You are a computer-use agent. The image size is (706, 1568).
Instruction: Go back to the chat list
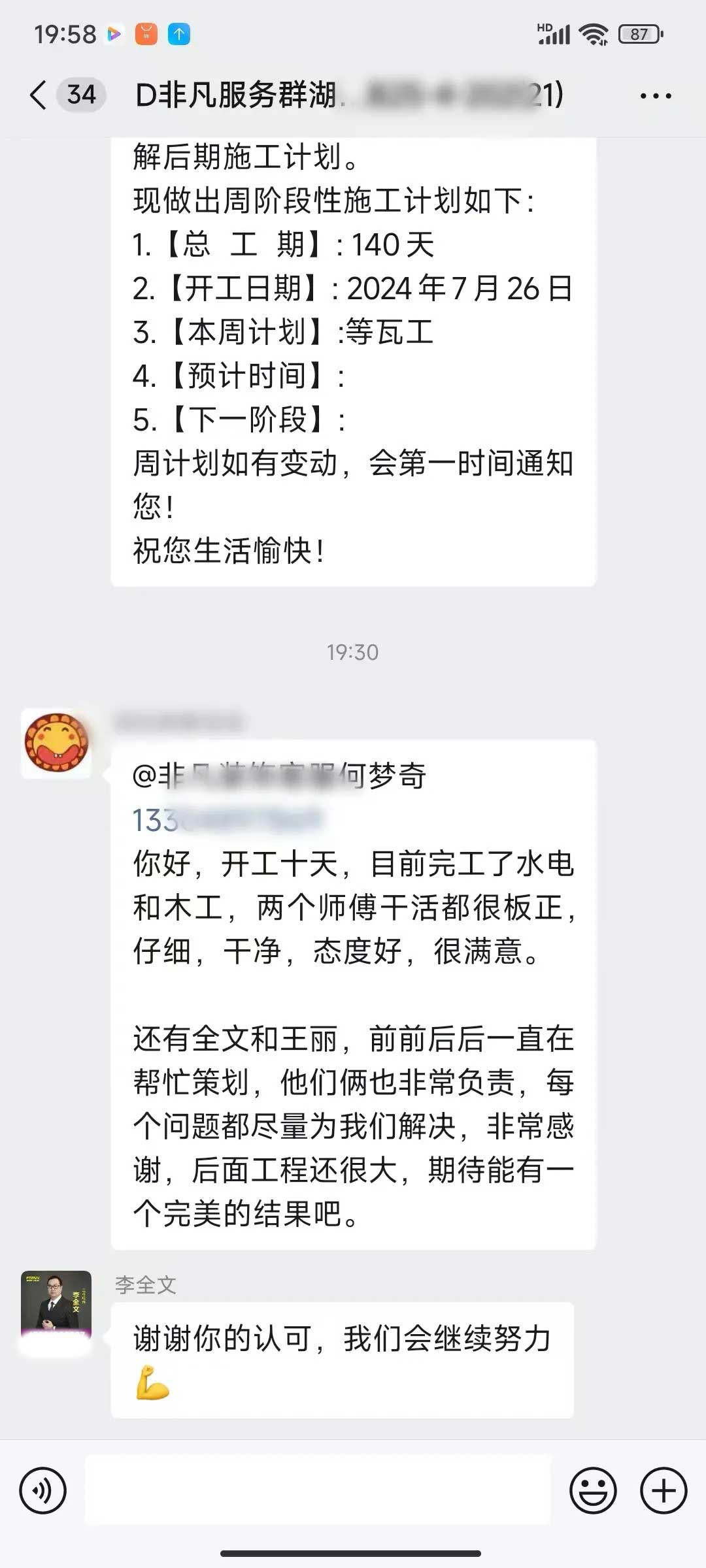39,95
